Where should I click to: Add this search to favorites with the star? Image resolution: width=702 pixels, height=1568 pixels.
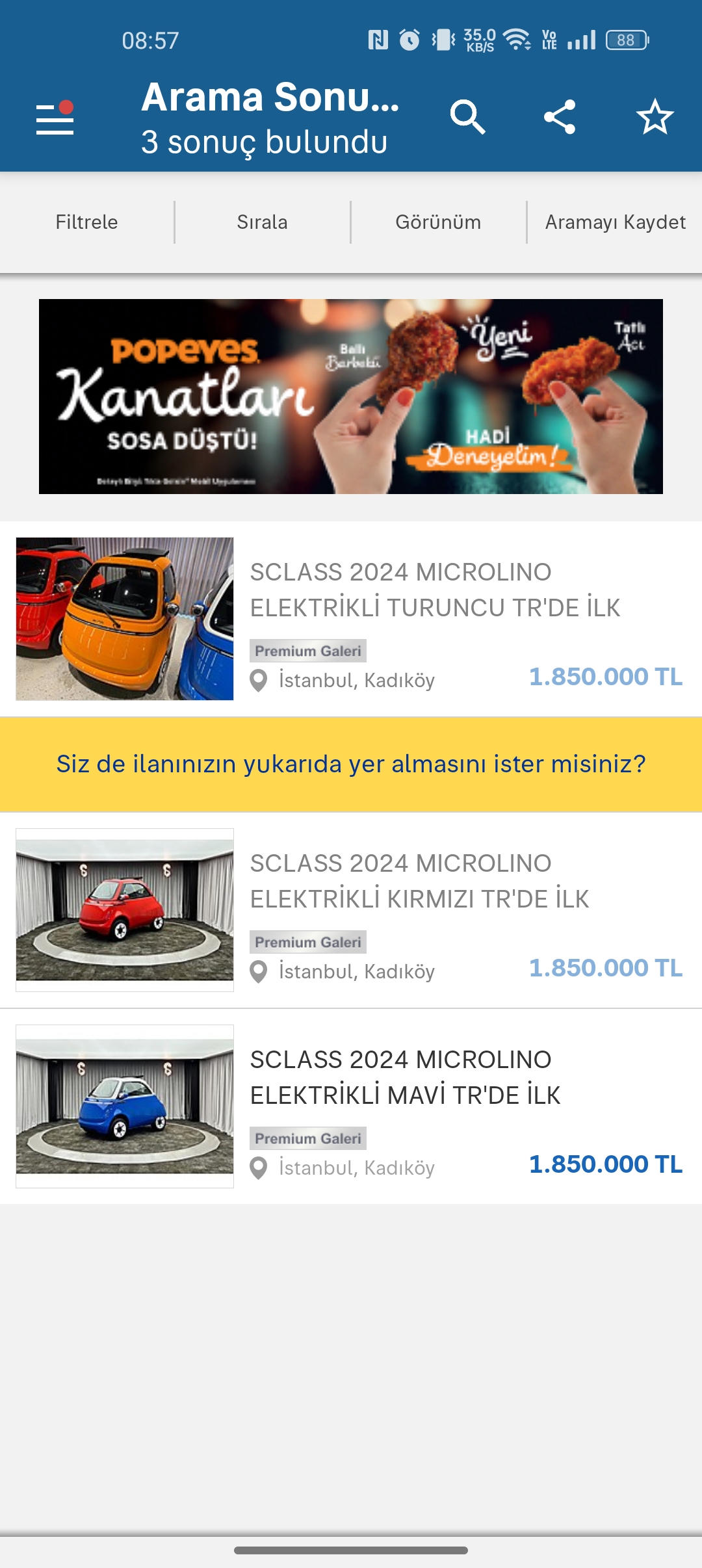click(x=655, y=117)
